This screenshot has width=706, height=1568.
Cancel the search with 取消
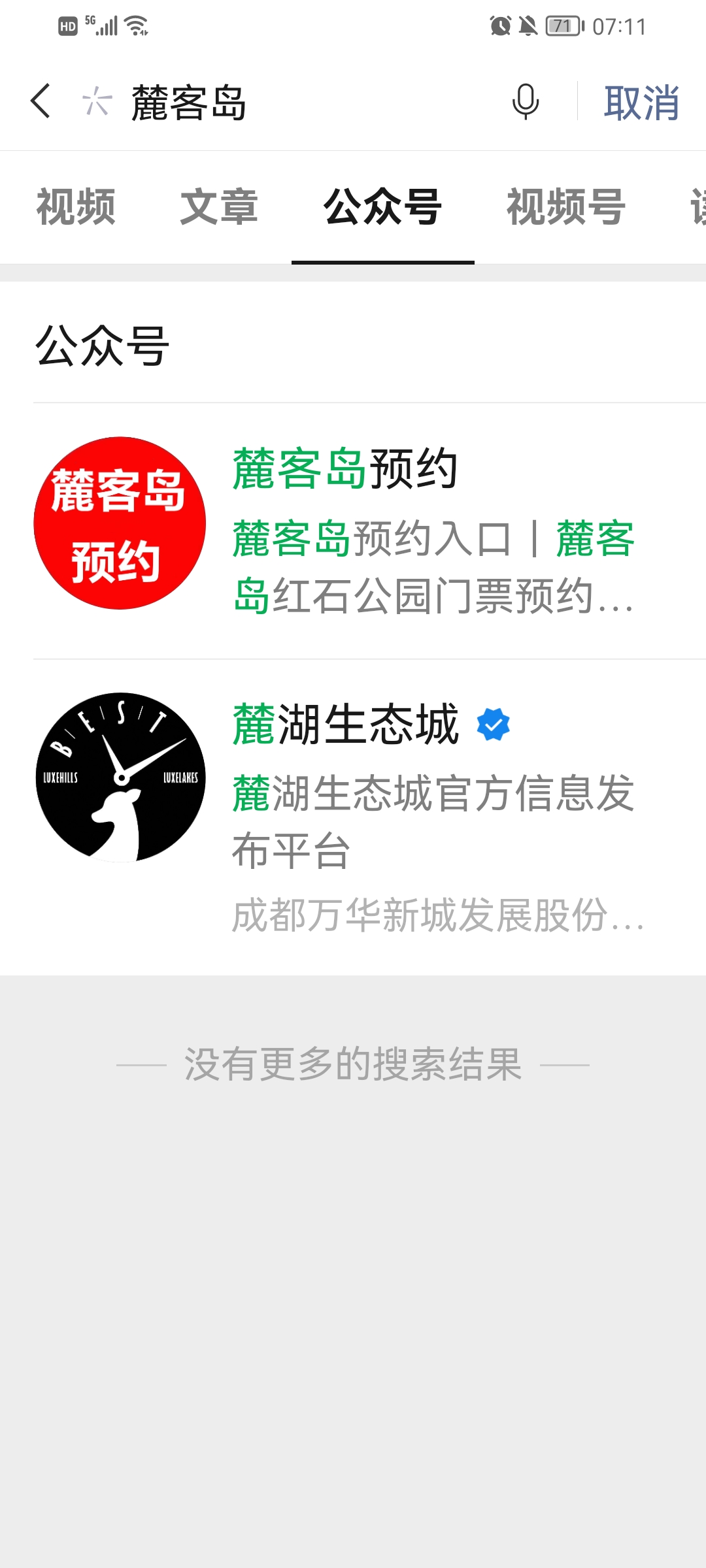coord(641,103)
